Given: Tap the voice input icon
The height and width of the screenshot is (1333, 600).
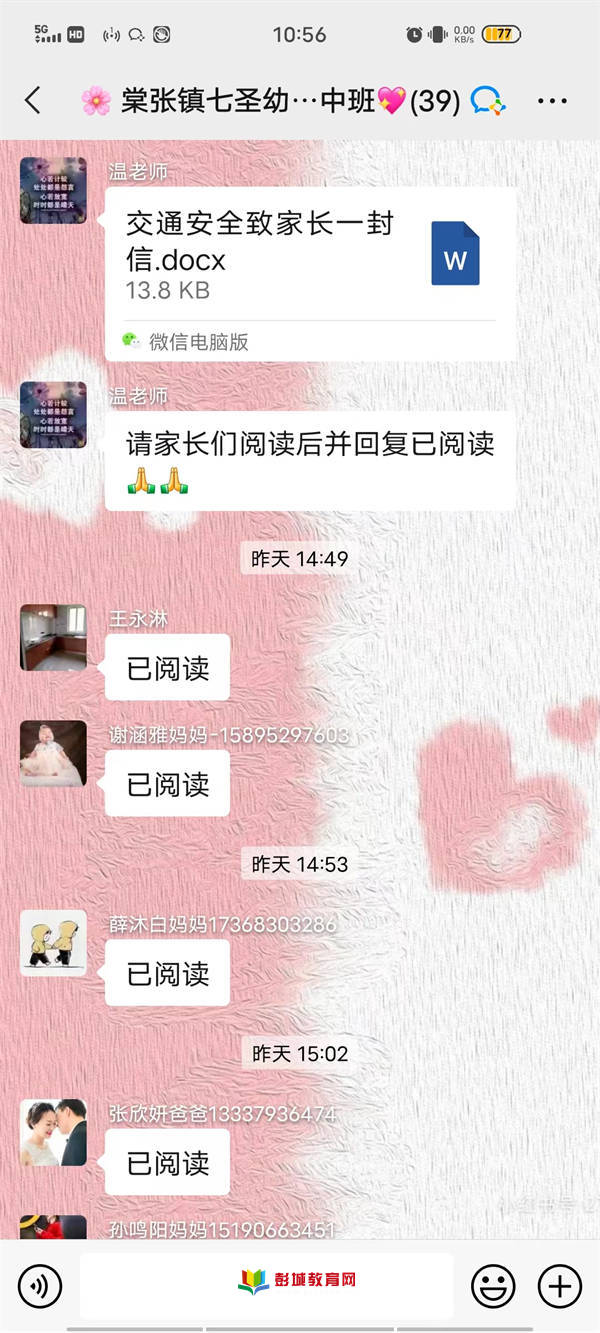Looking at the screenshot, I should [x=40, y=1286].
